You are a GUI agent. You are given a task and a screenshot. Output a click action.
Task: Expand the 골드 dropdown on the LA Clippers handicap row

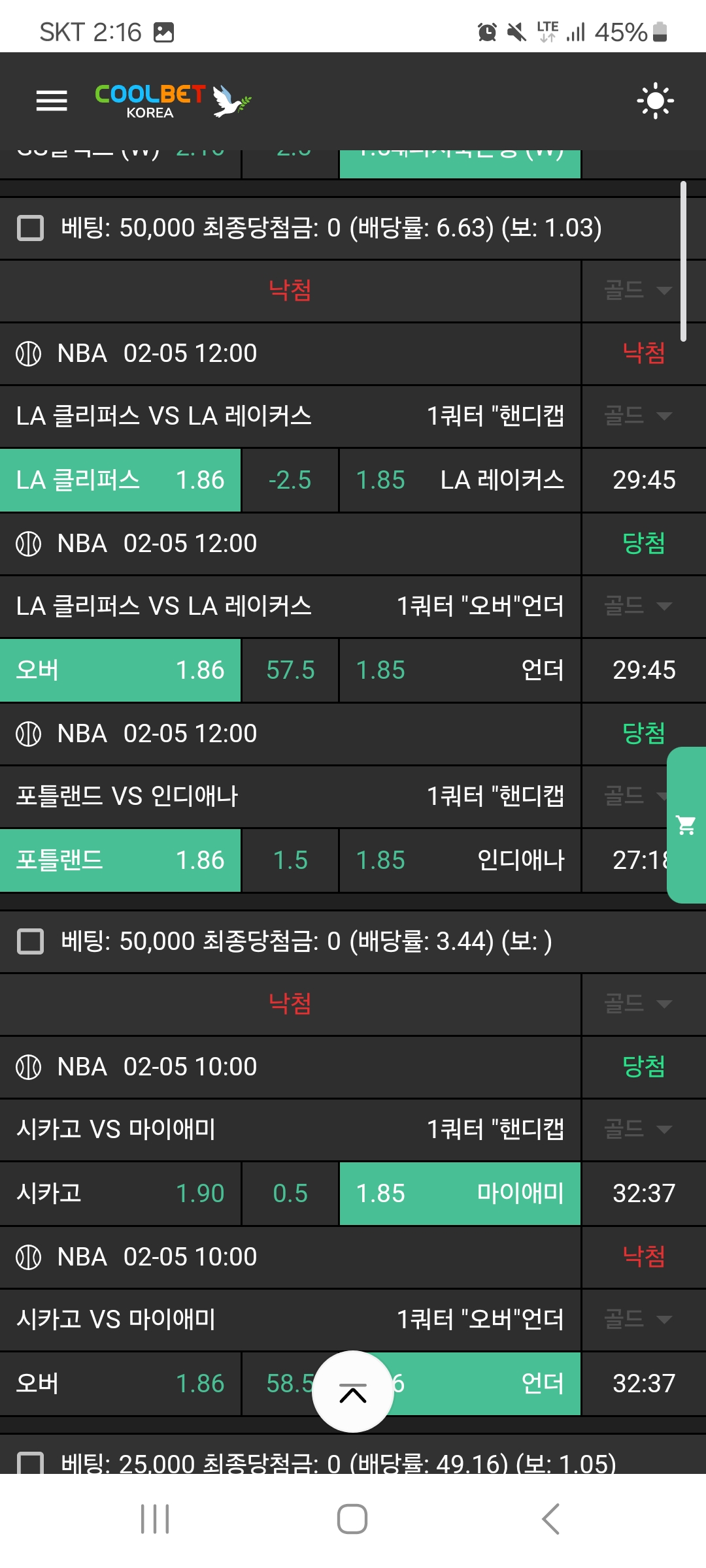(638, 416)
